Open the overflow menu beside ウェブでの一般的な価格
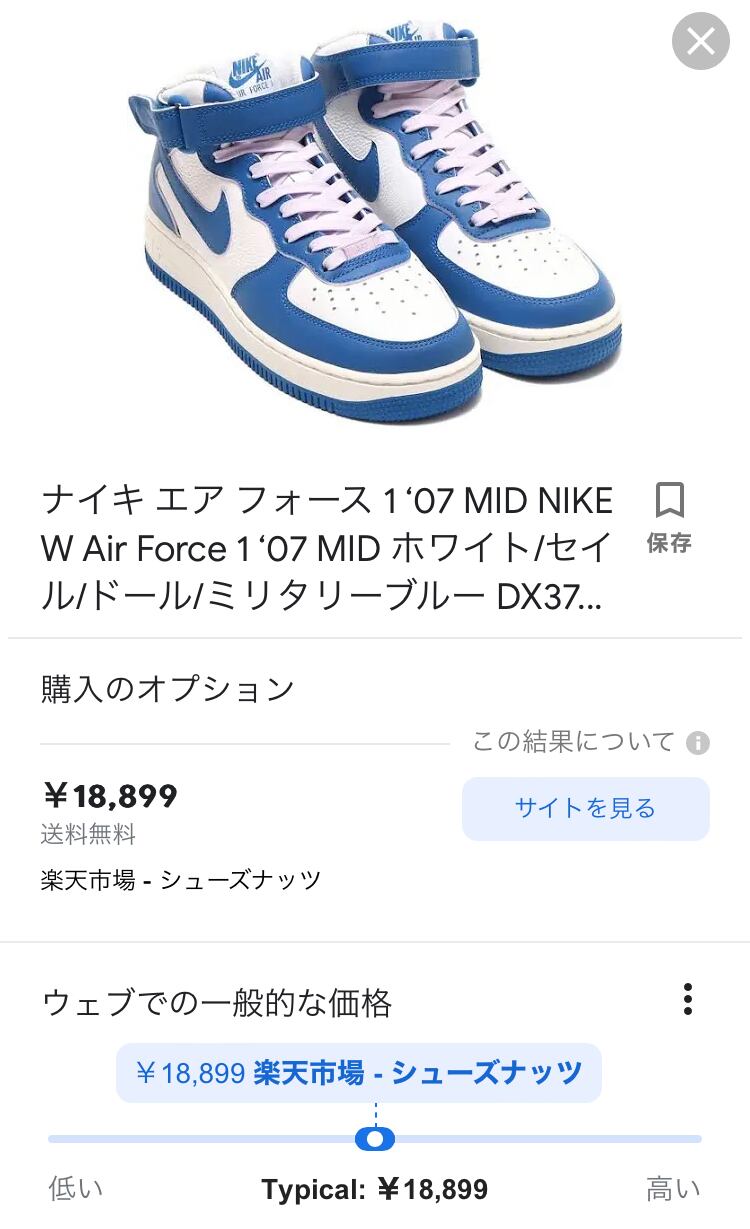This screenshot has height=1229, width=750. [687, 999]
